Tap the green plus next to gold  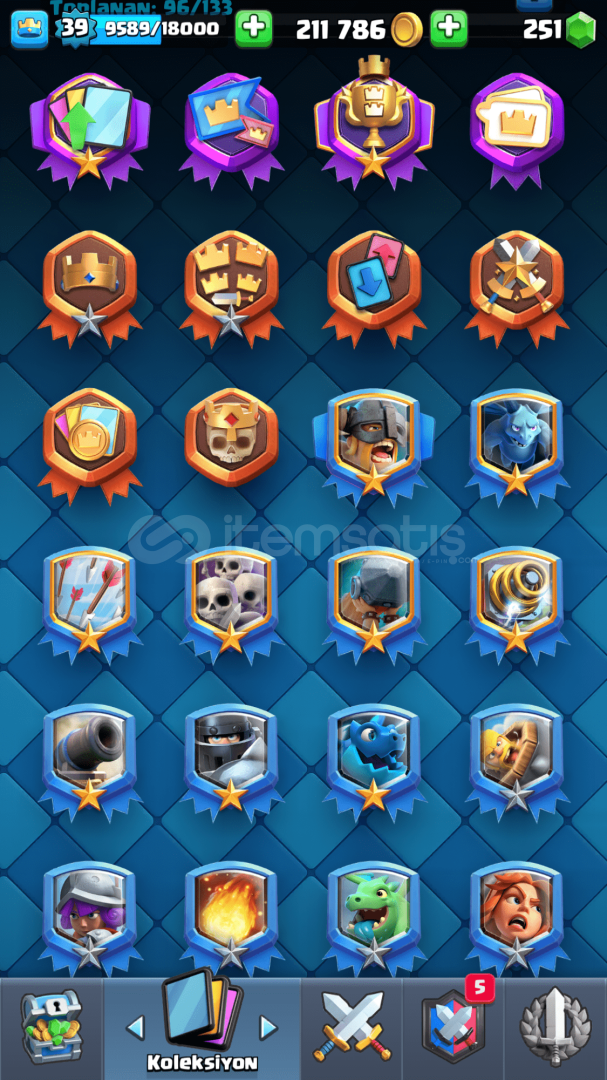coord(449,29)
